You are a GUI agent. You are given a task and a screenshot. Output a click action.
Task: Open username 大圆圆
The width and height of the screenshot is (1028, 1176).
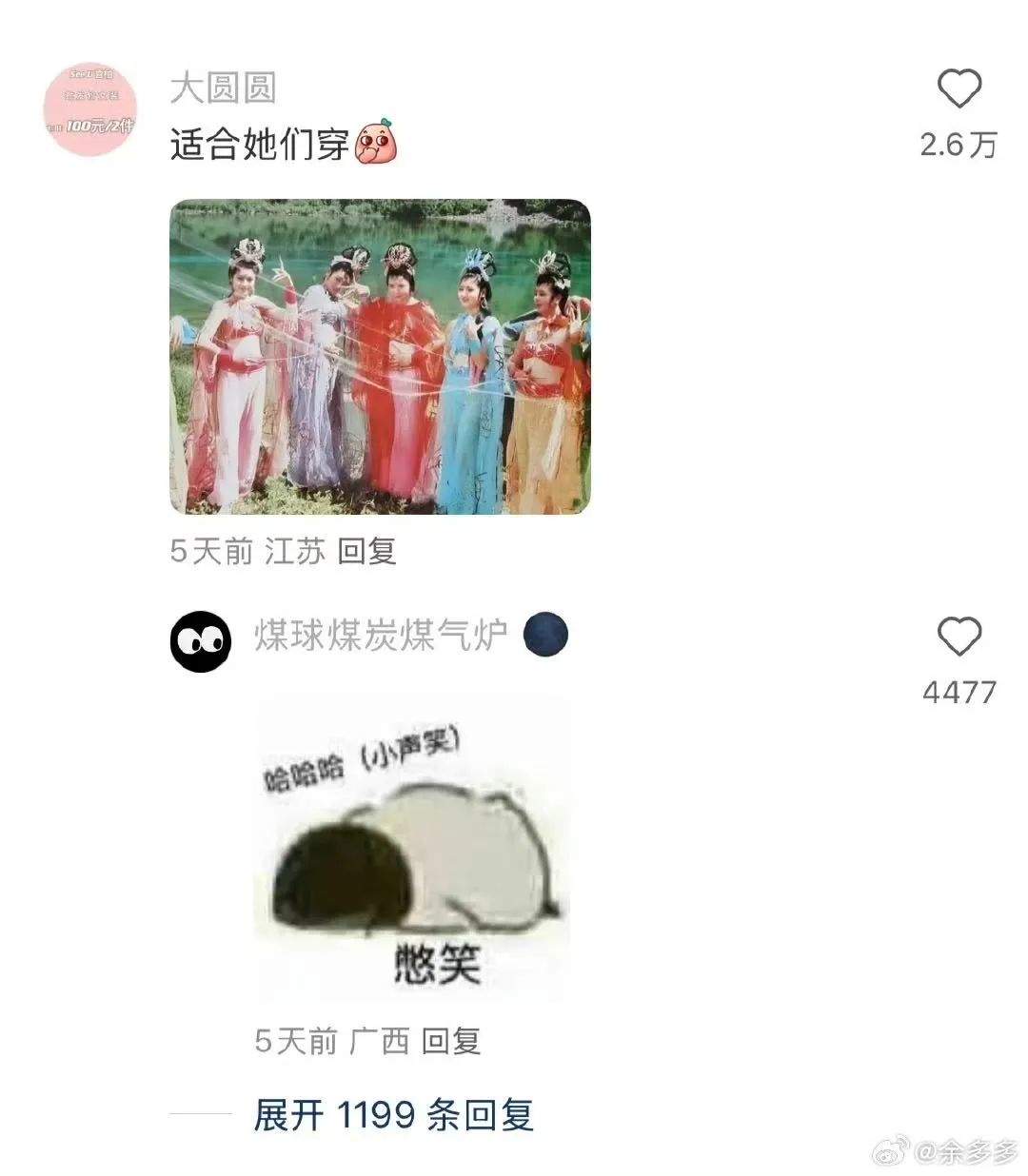coord(223,88)
